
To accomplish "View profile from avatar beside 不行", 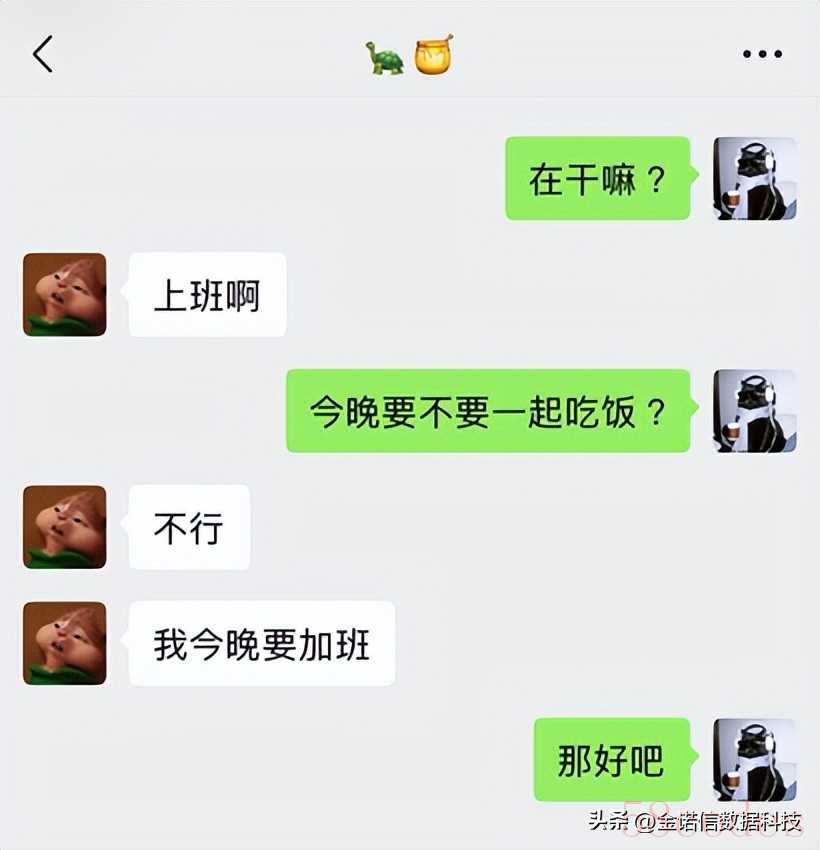I will pos(65,527).
